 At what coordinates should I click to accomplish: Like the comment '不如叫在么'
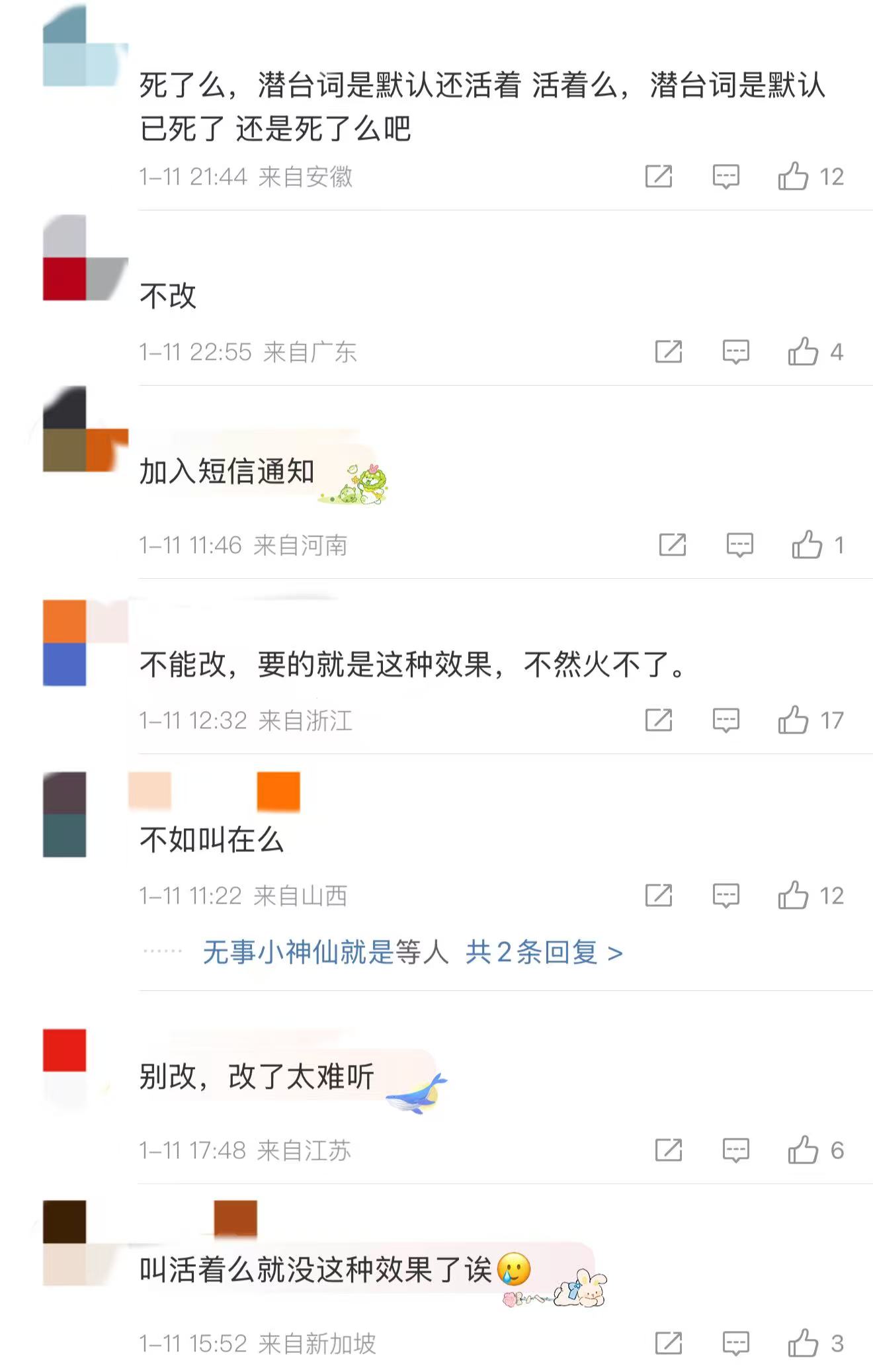(793, 896)
